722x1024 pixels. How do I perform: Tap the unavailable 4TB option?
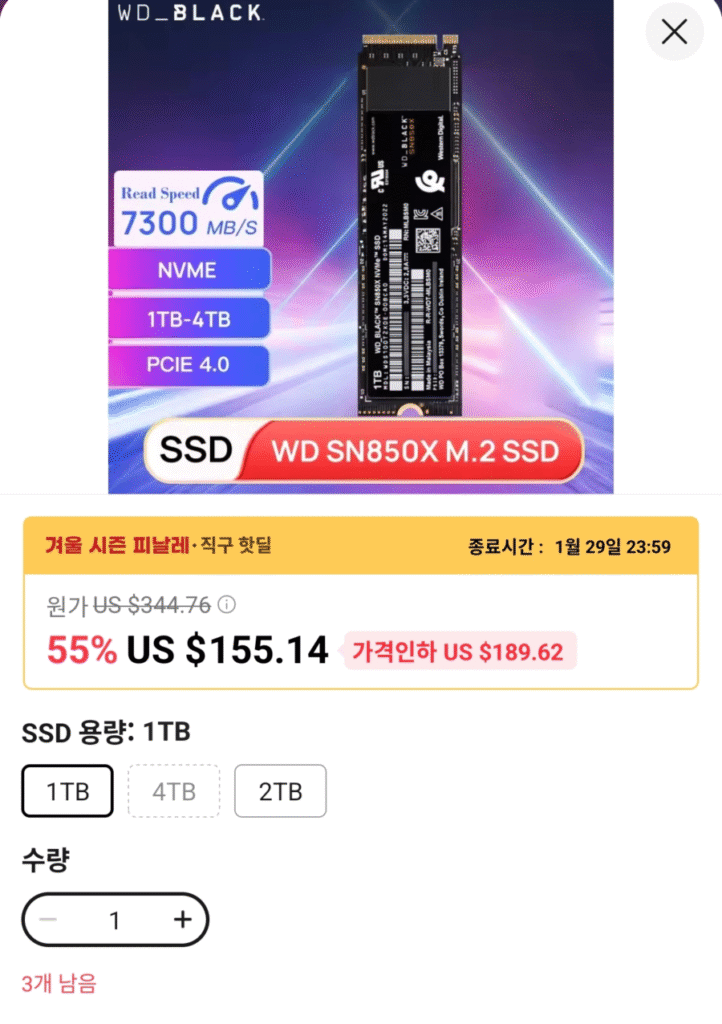[x=174, y=790]
